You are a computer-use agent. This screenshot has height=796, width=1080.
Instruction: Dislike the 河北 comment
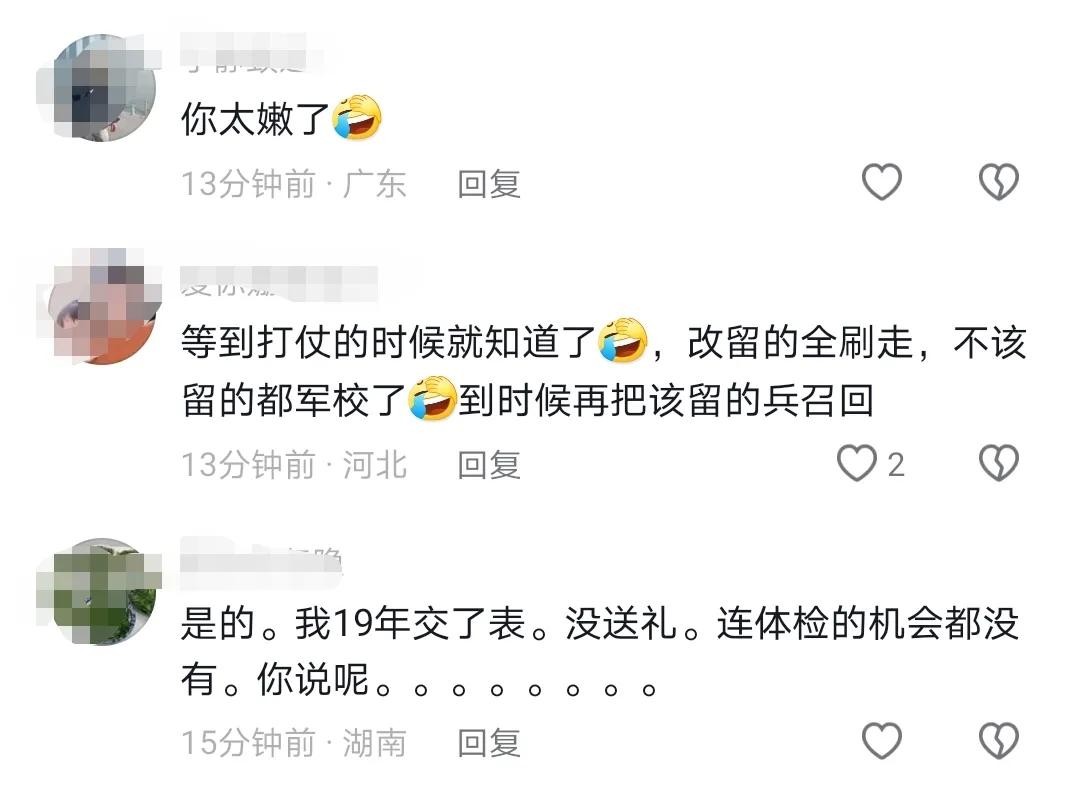pos(997,463)
